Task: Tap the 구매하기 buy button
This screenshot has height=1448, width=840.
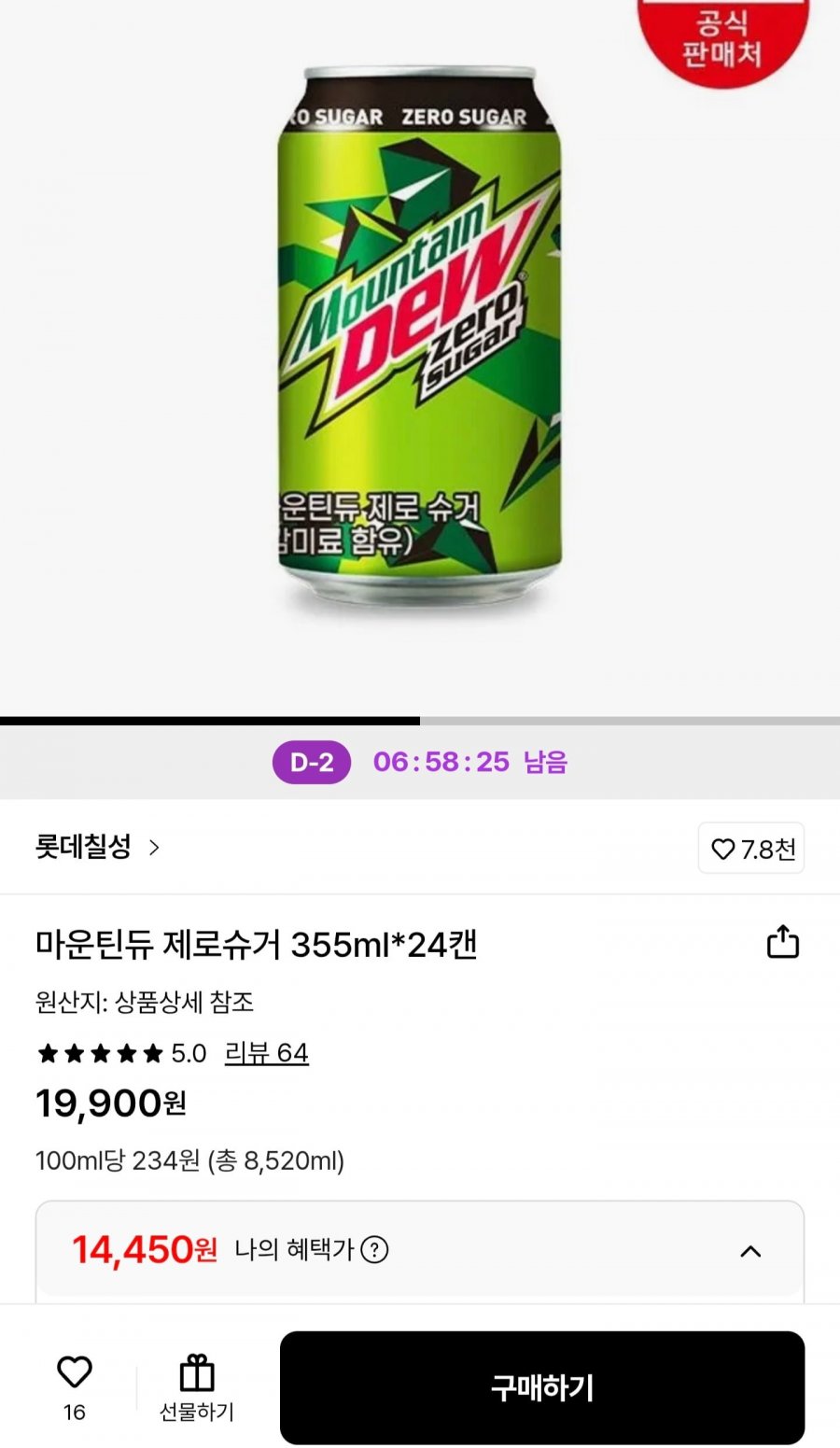Action: 541,1387
